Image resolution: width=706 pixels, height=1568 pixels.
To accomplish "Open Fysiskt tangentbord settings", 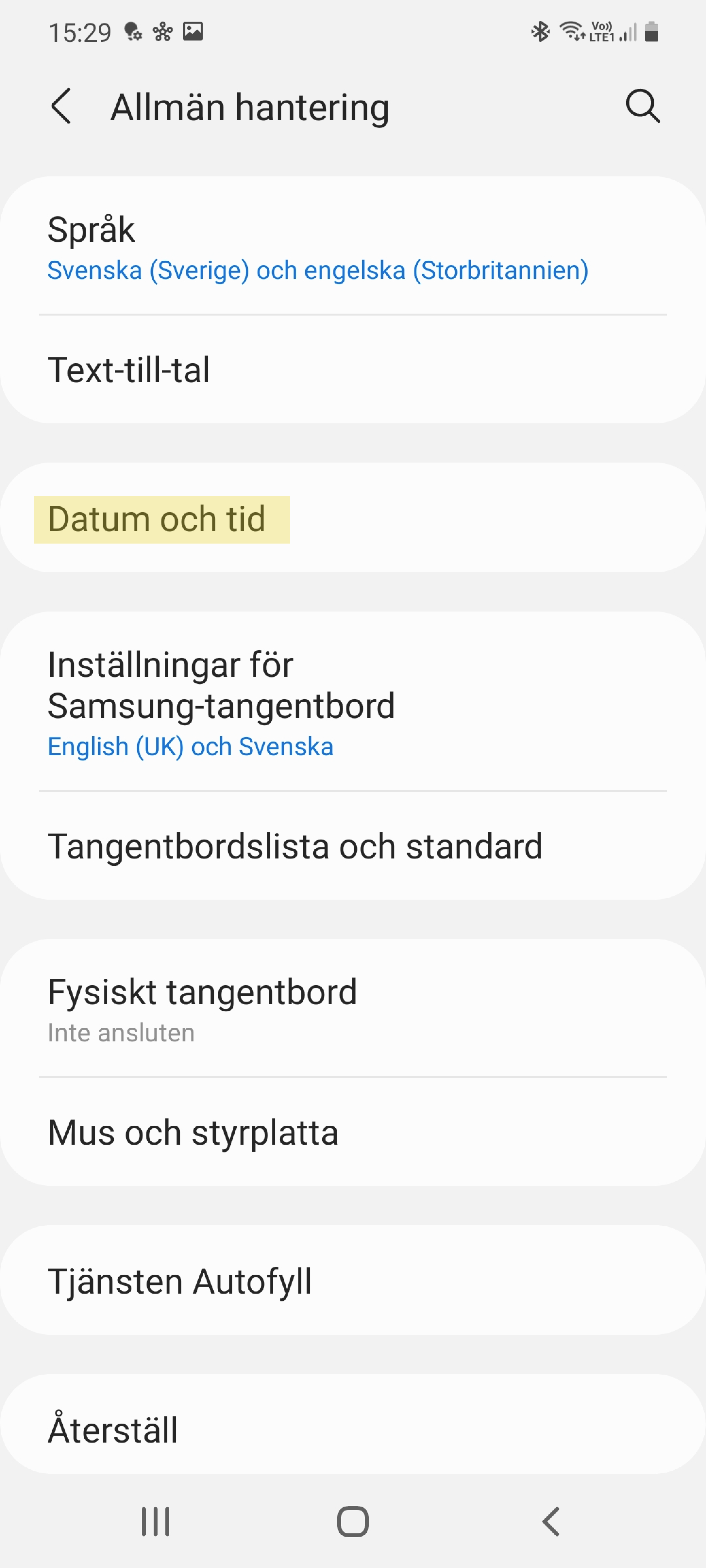I will (x=353, y=1008).
